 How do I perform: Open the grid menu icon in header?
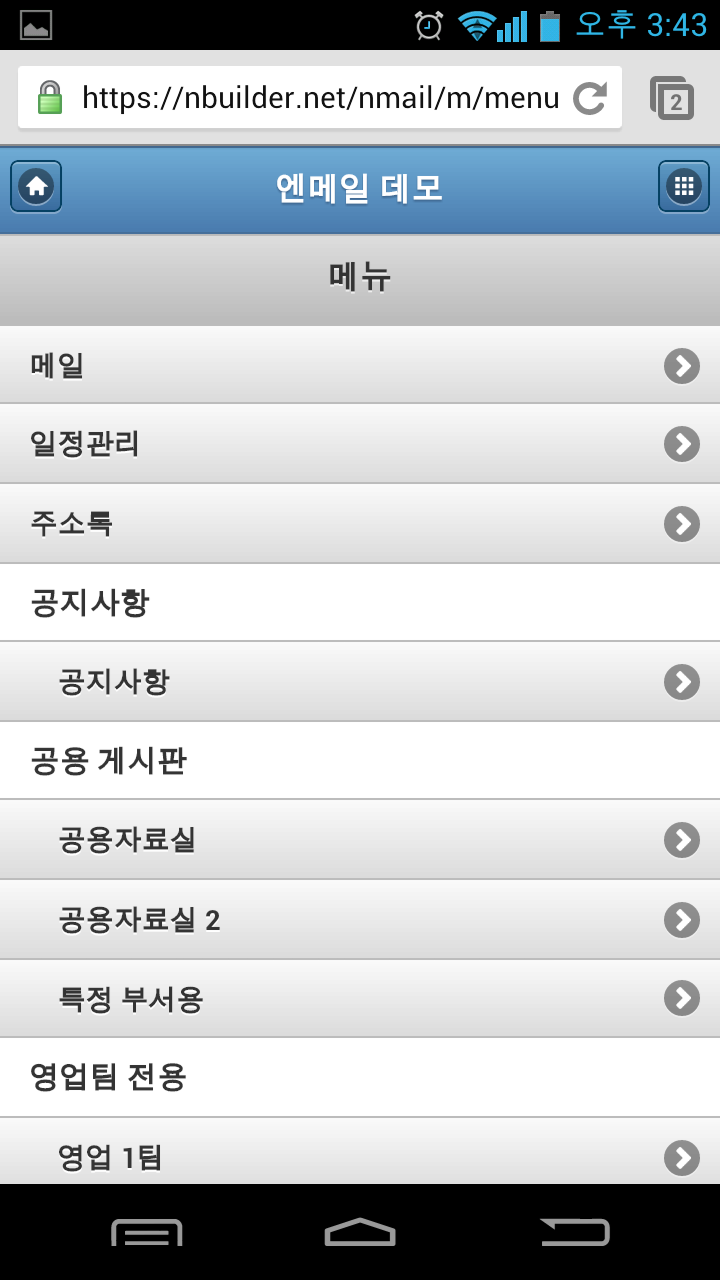pos(684,186)
